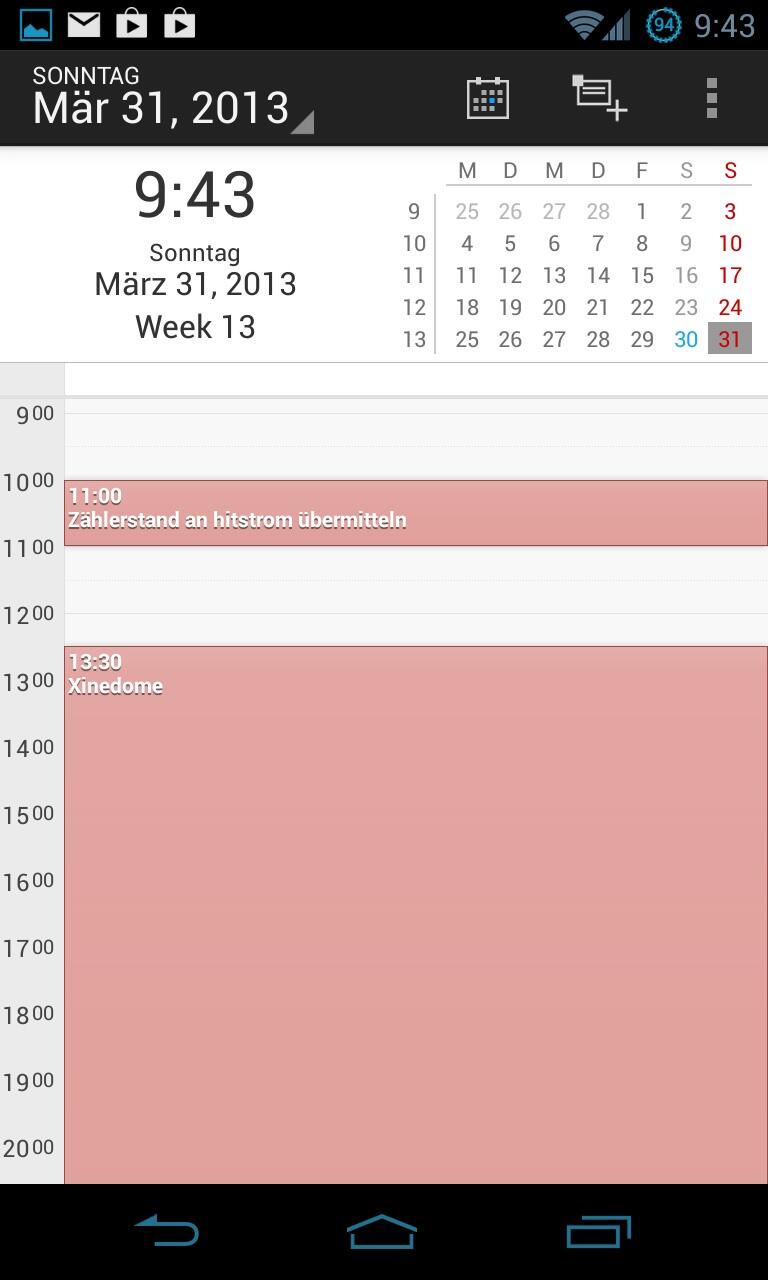The image size is (768, 1280).
Task: Go back with the system back button
Action: click(166, 1232)
